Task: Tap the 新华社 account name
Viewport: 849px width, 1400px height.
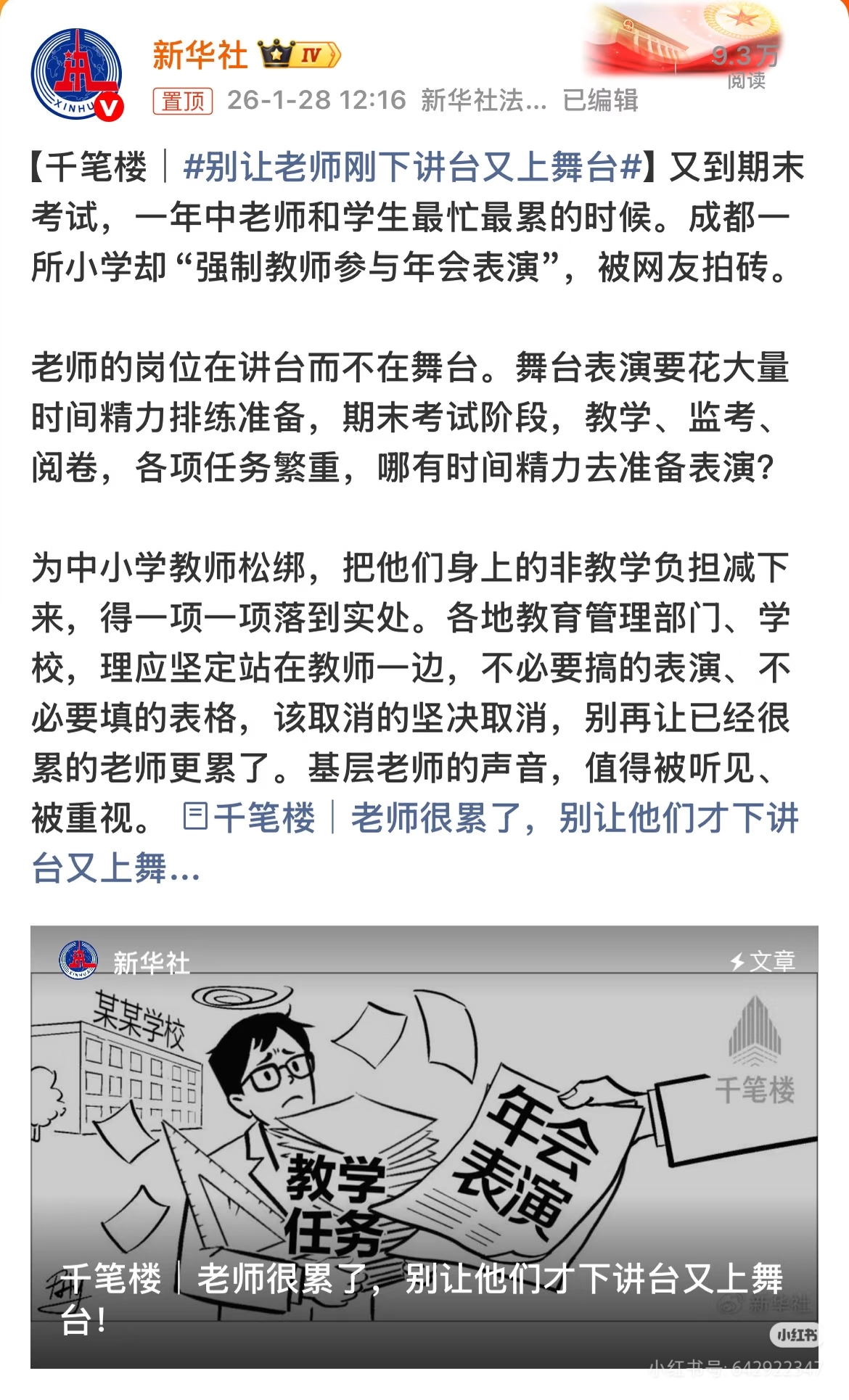Action: [200, 55]
